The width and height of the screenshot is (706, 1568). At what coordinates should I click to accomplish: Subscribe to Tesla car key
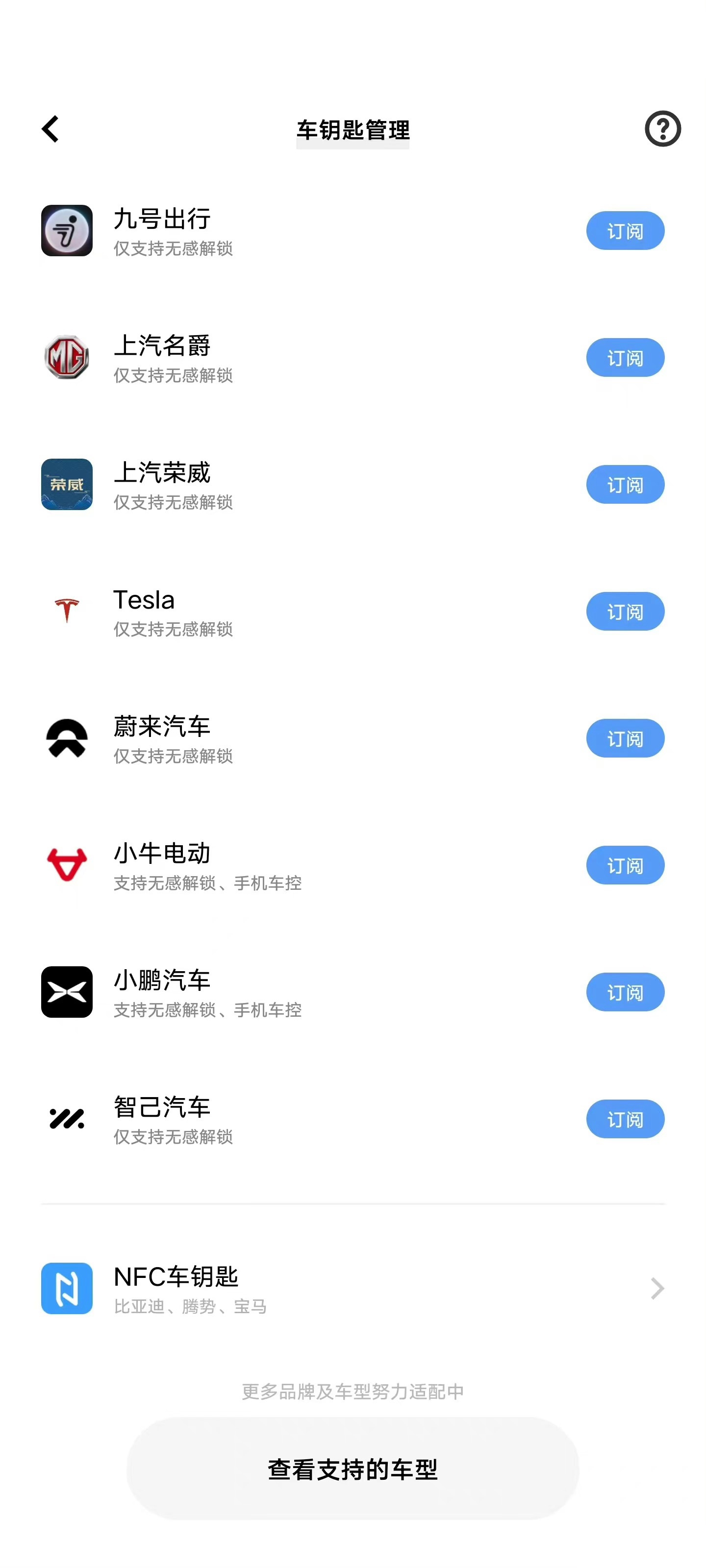coord(625,612)
